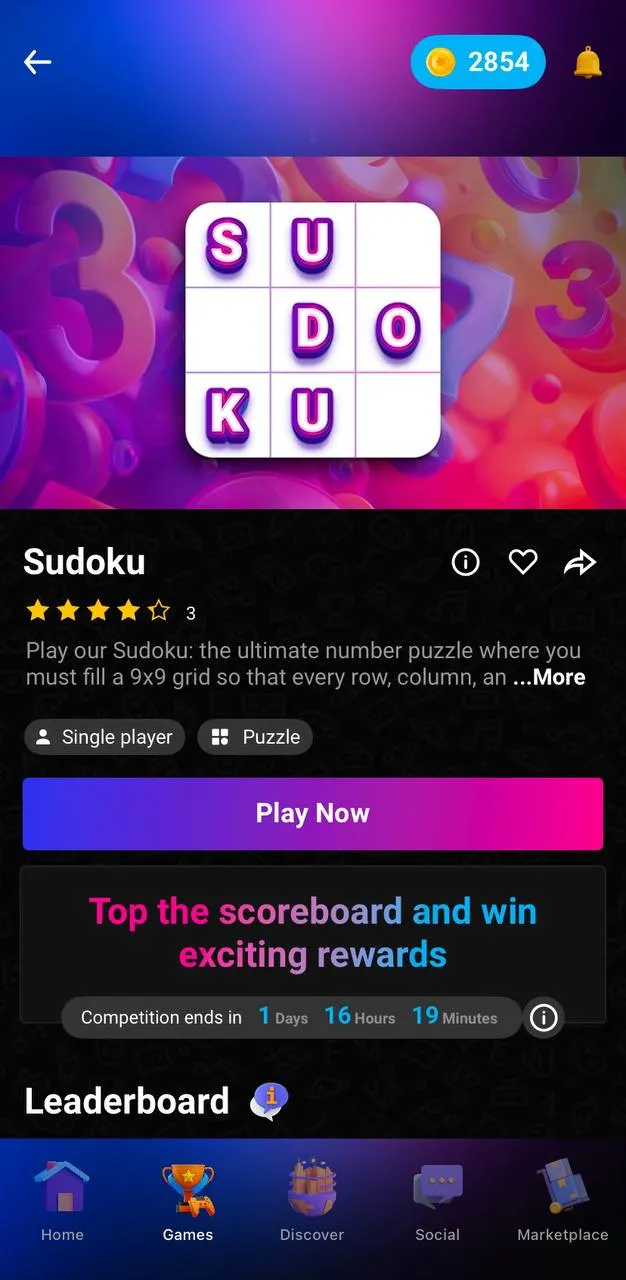The height and width of the screenshot is (1280, 626).
Task: Open the Leaderboard info bubble
Action: (x=269, y=1101)
